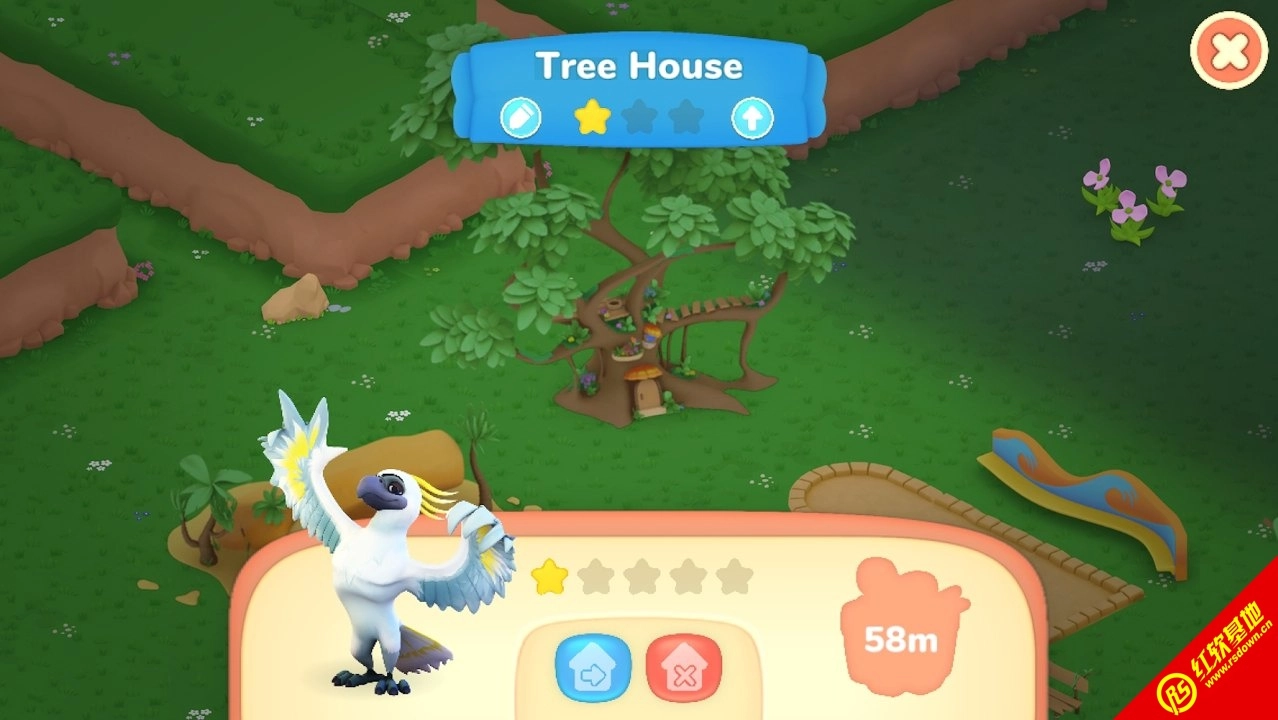1278x720 pixels.
Task: Upgrade the Tree House with arrow icon
Action: click(x=752, y=118)
